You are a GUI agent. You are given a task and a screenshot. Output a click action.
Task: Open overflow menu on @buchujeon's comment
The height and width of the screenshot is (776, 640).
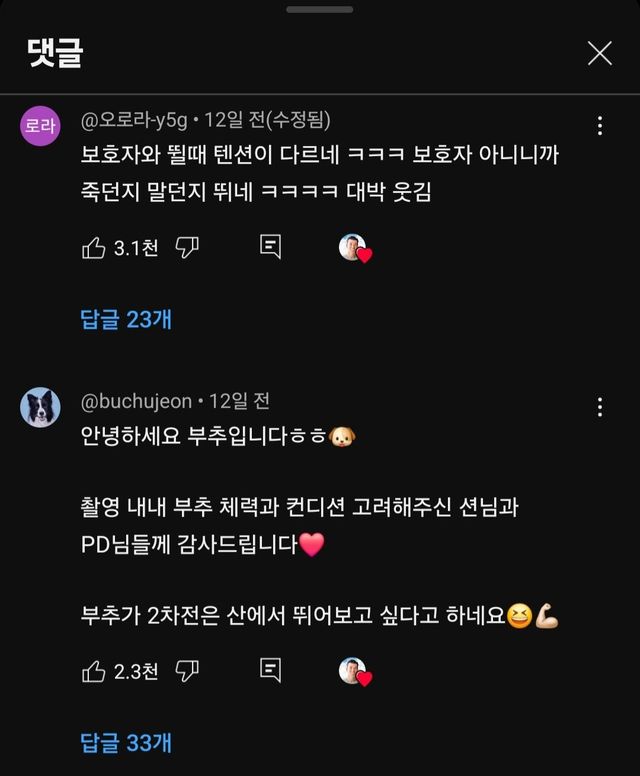pos(599,407)
